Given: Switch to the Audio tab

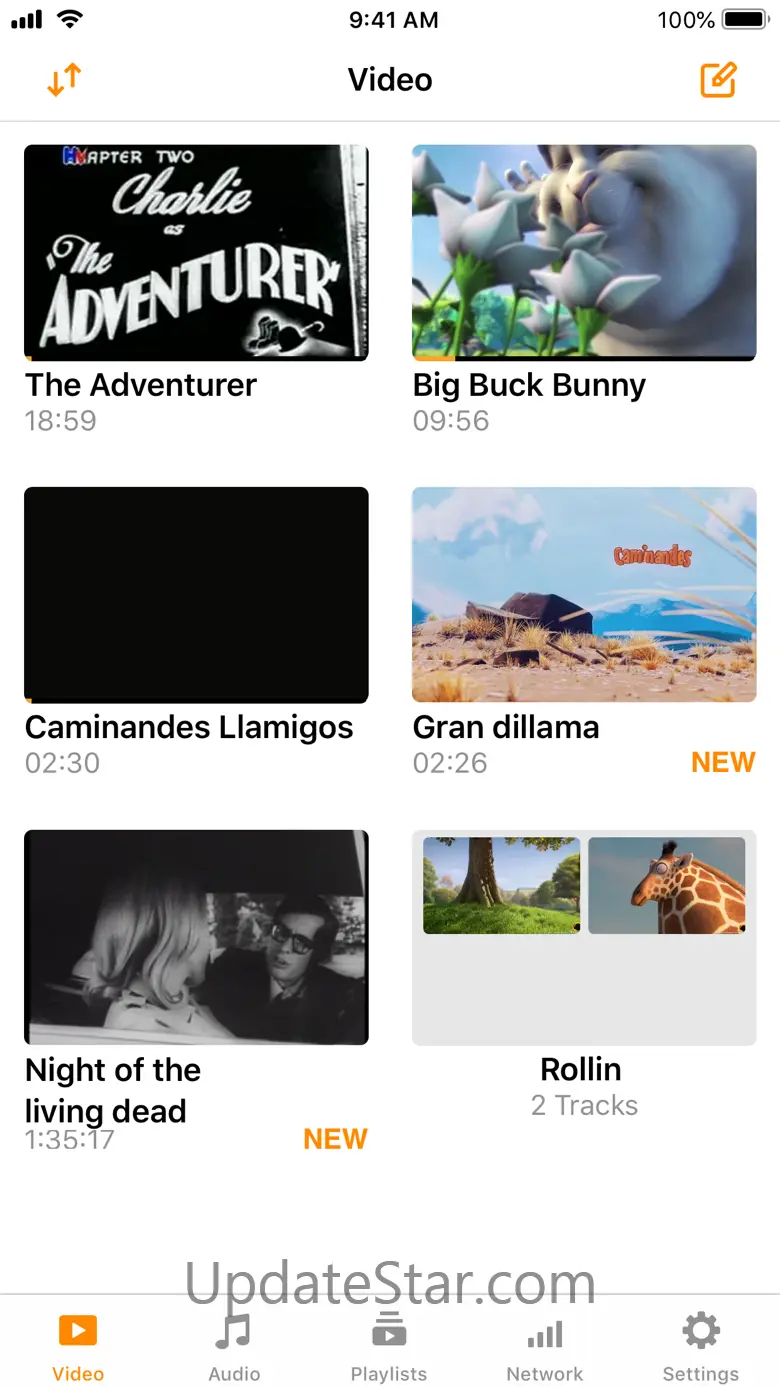Looking at the screenshot, I should (234, 1347).
